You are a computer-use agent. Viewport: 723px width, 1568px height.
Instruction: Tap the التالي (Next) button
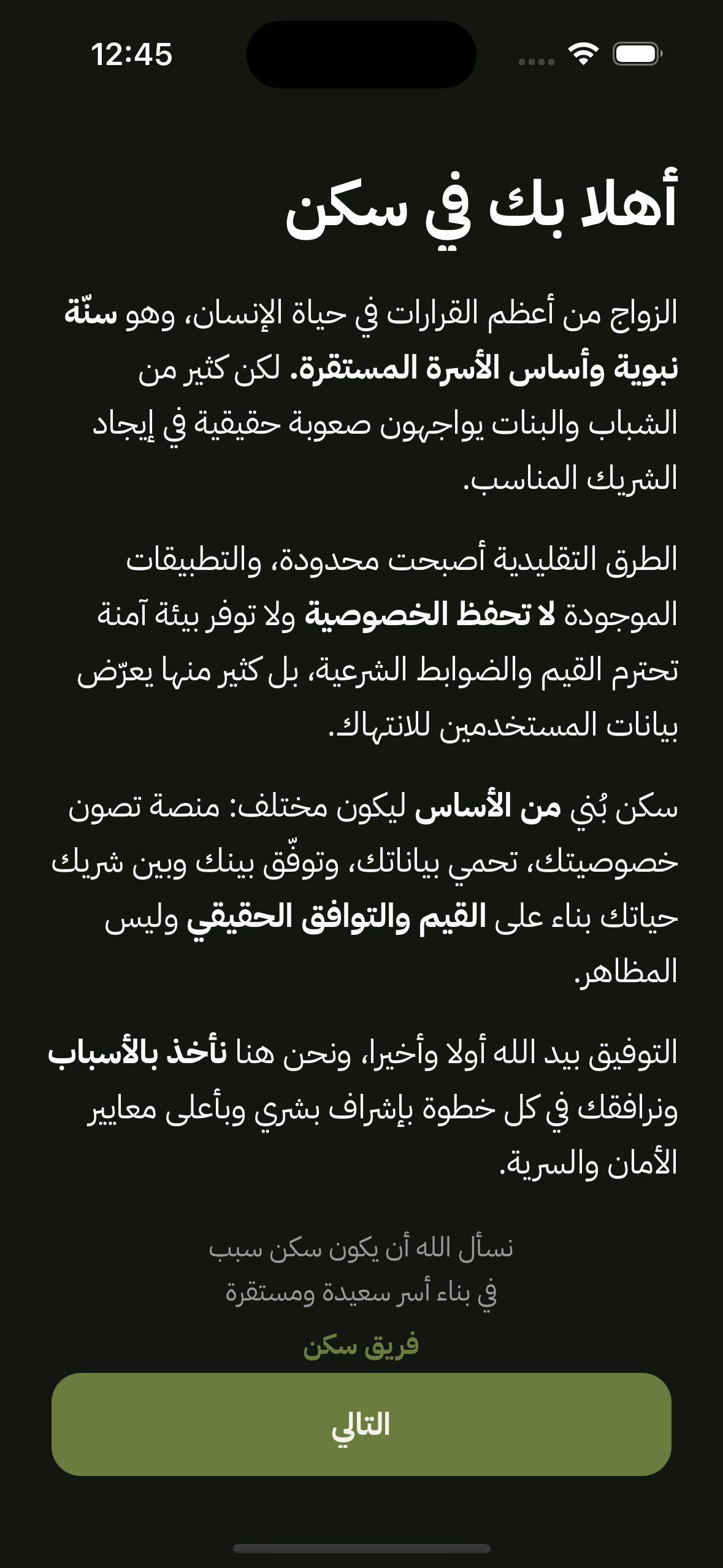[x=361, y=1424]
